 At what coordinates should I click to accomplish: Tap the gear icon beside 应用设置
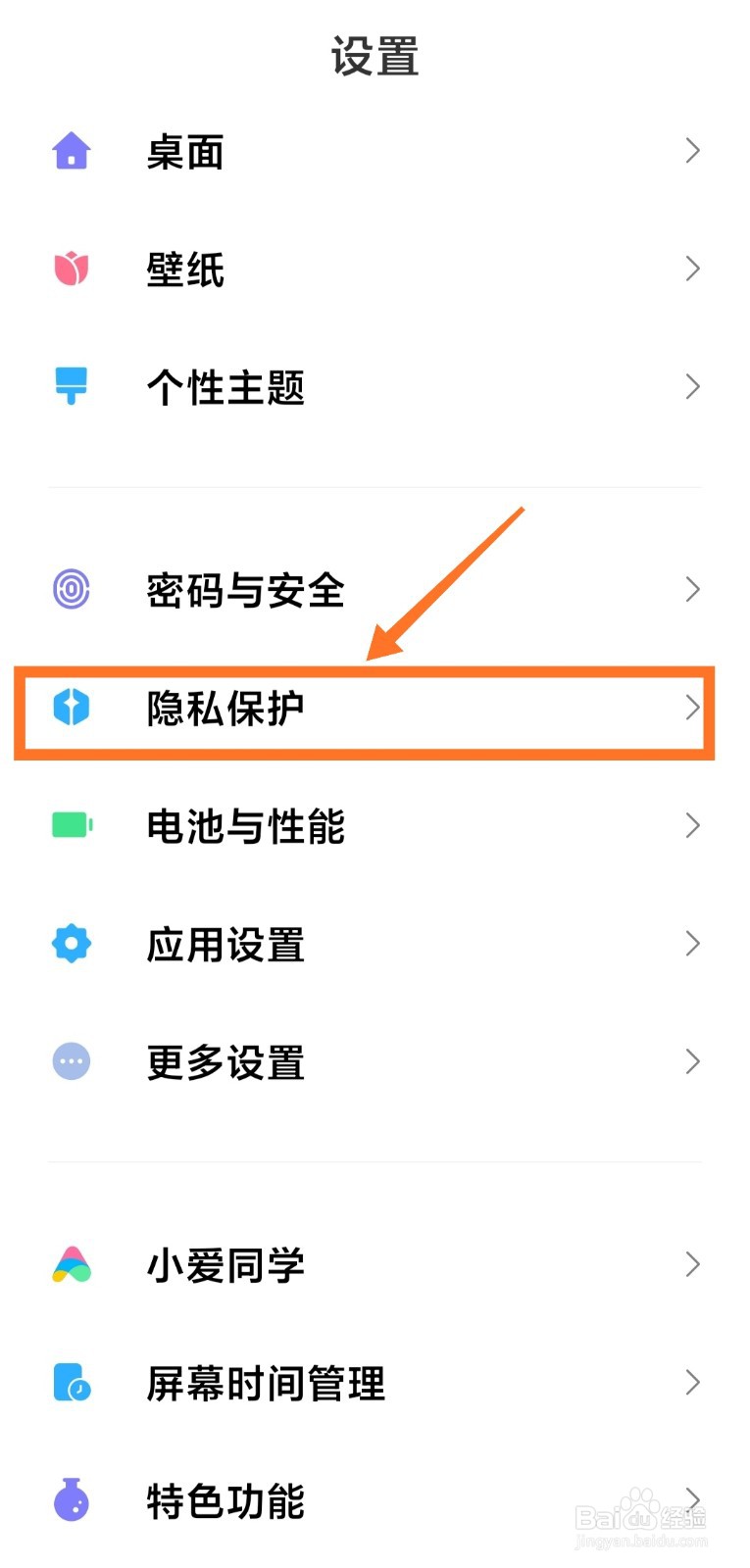(x=71, y=944)
